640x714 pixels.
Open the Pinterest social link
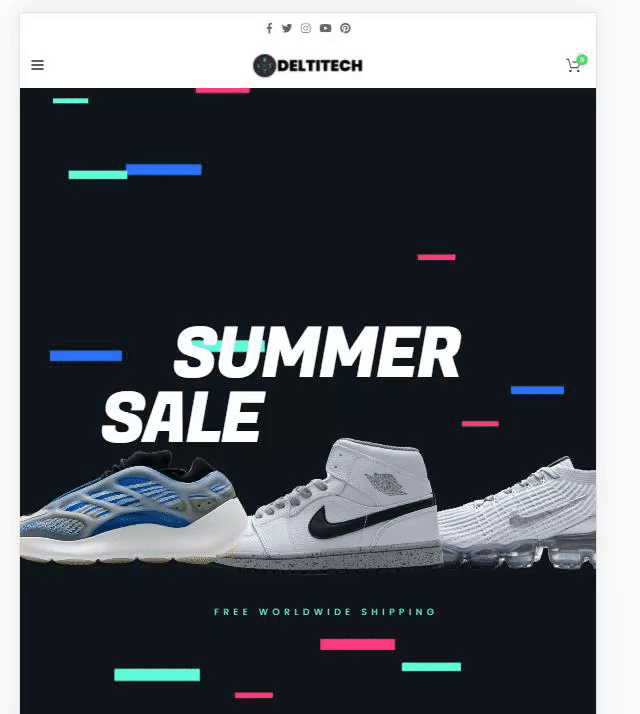pos(345,28)
